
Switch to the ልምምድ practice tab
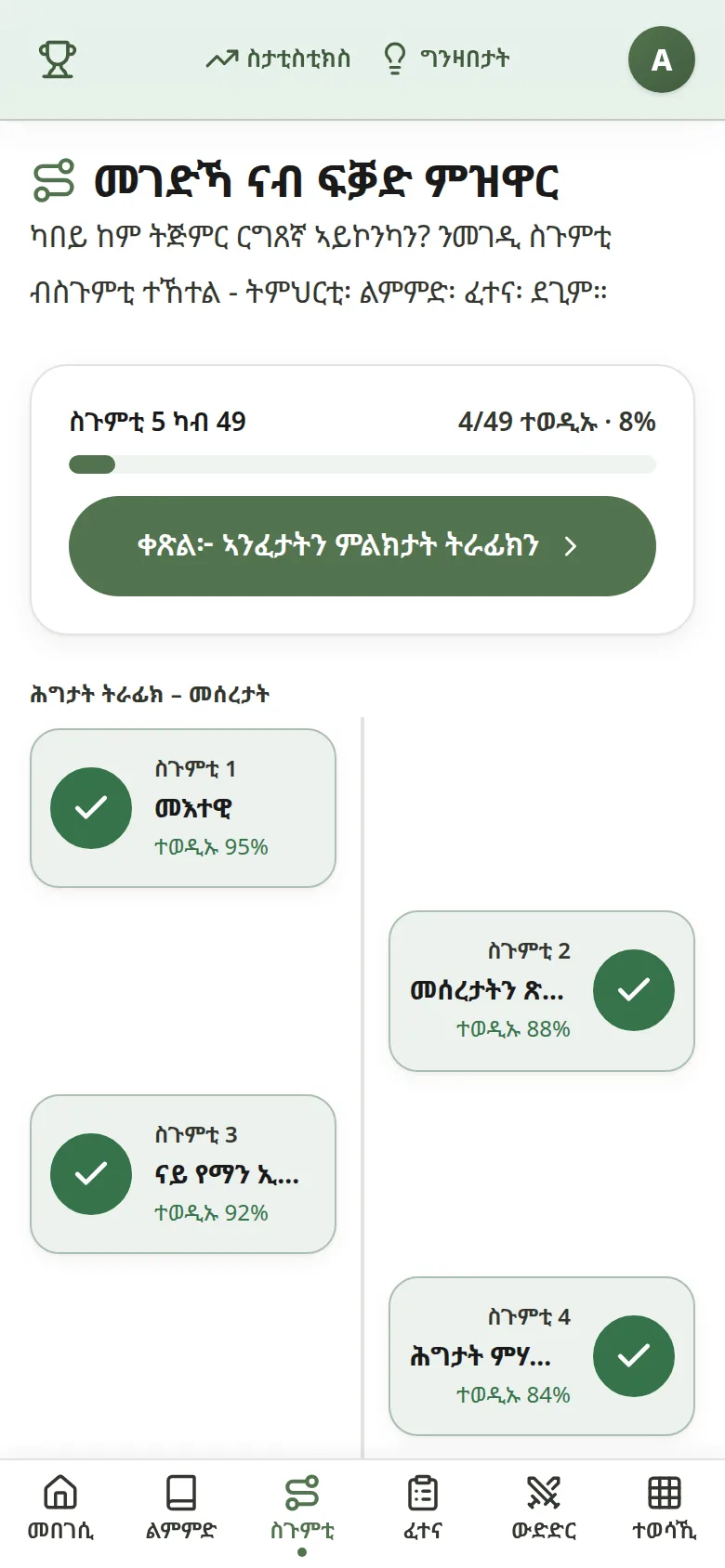181,1509
